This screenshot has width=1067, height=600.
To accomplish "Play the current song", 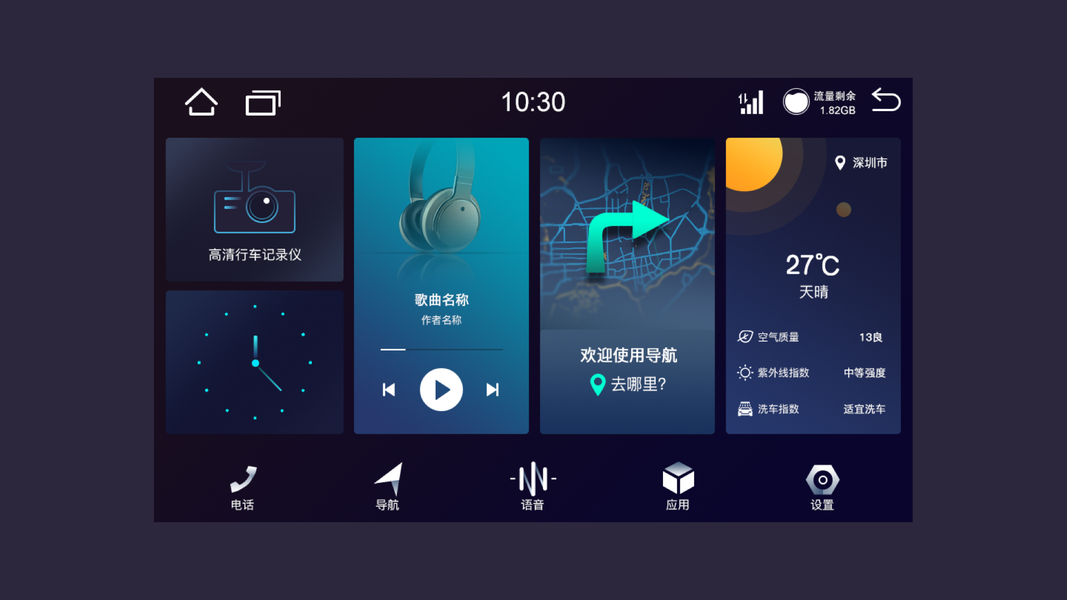I will (441, 390).
